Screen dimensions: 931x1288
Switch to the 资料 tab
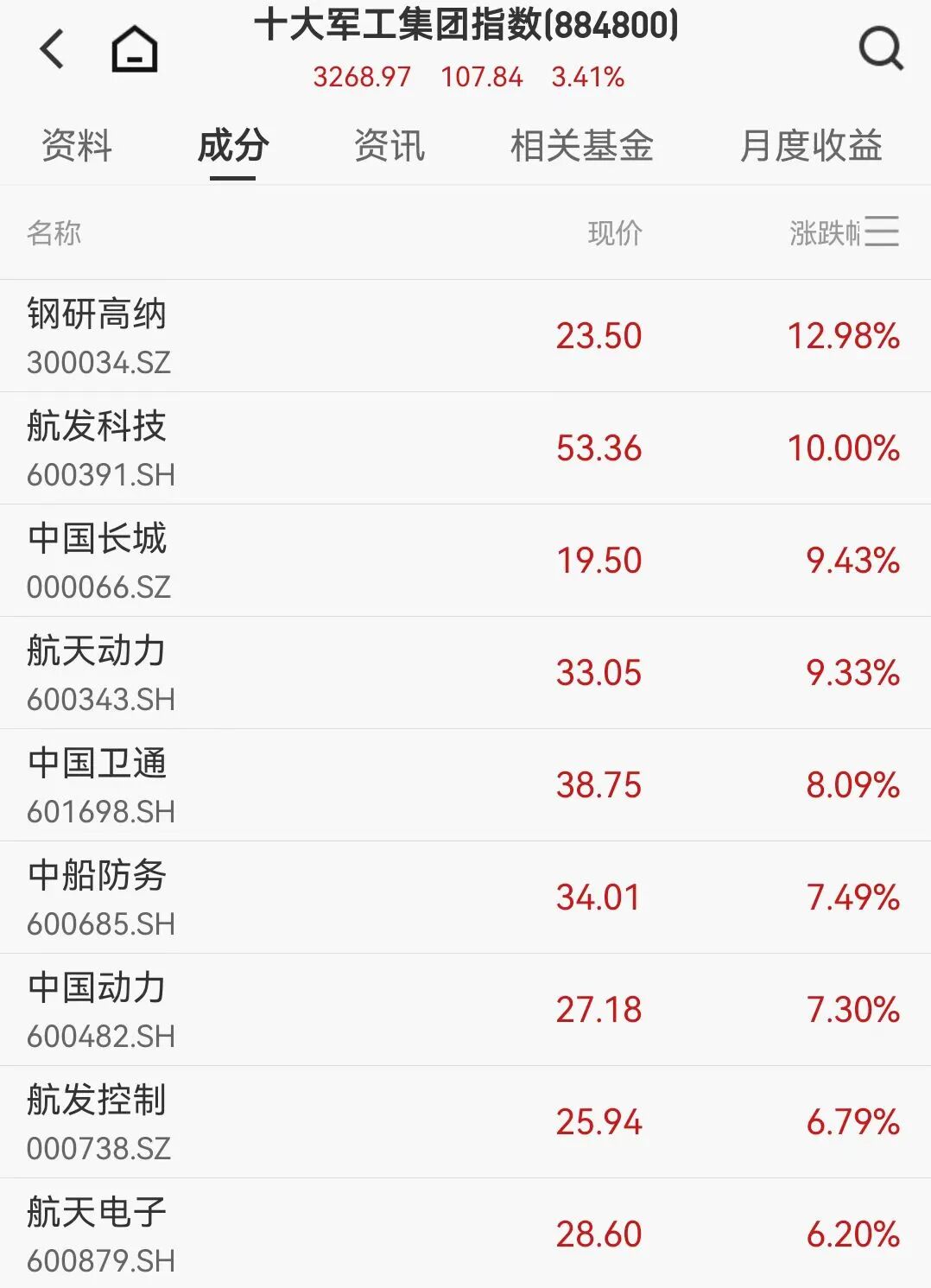(77, 145)
